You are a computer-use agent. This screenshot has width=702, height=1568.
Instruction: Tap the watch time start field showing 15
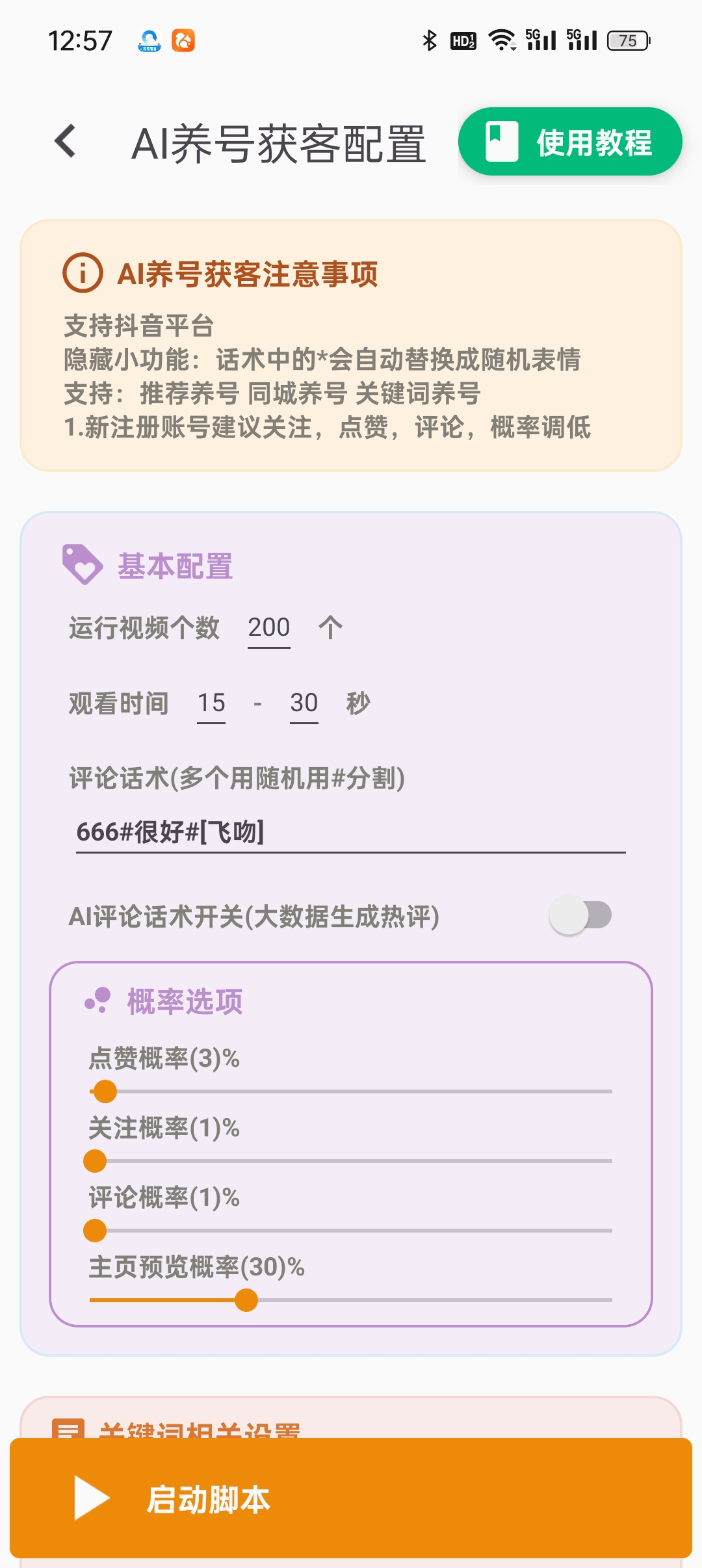212,702
